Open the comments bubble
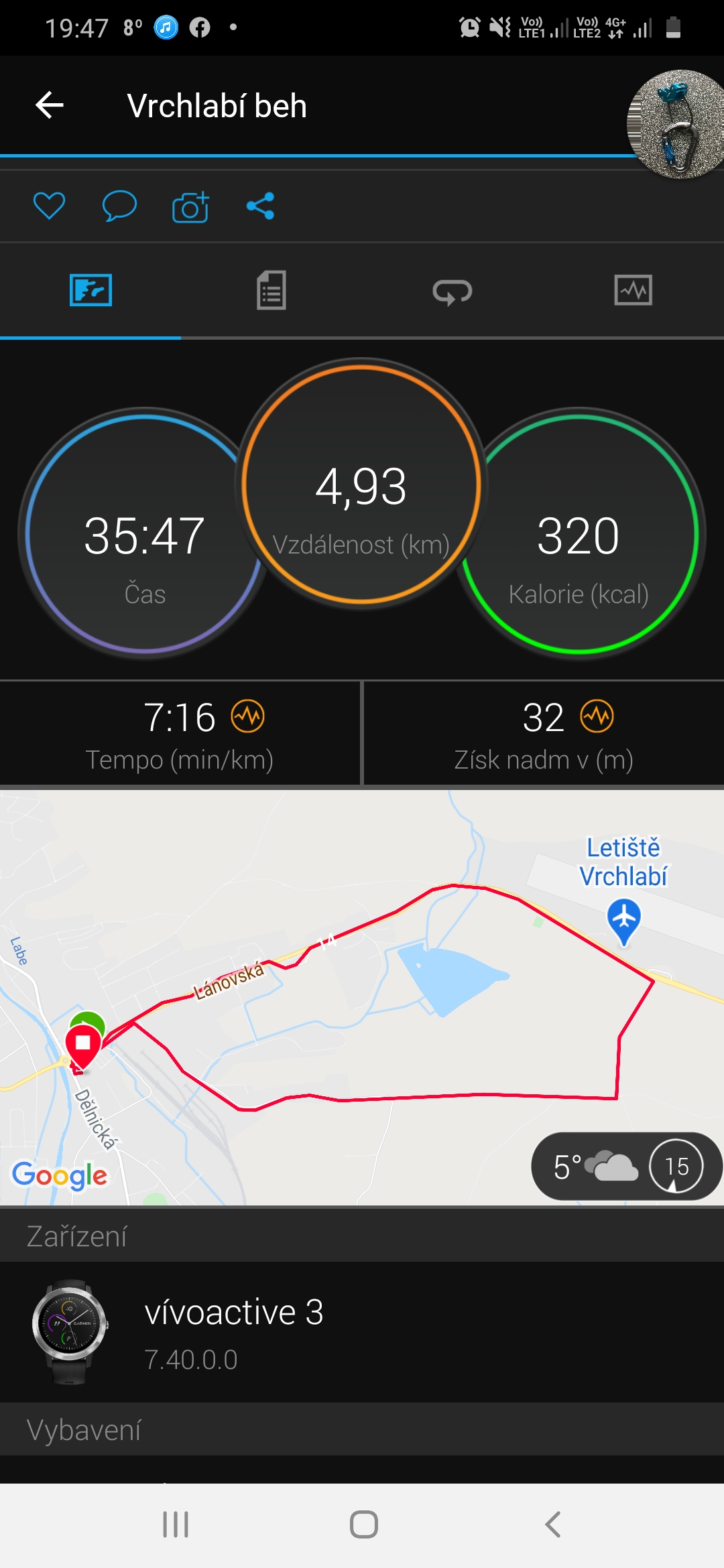This screenshot has width=724, height=1568. [119, 206]
